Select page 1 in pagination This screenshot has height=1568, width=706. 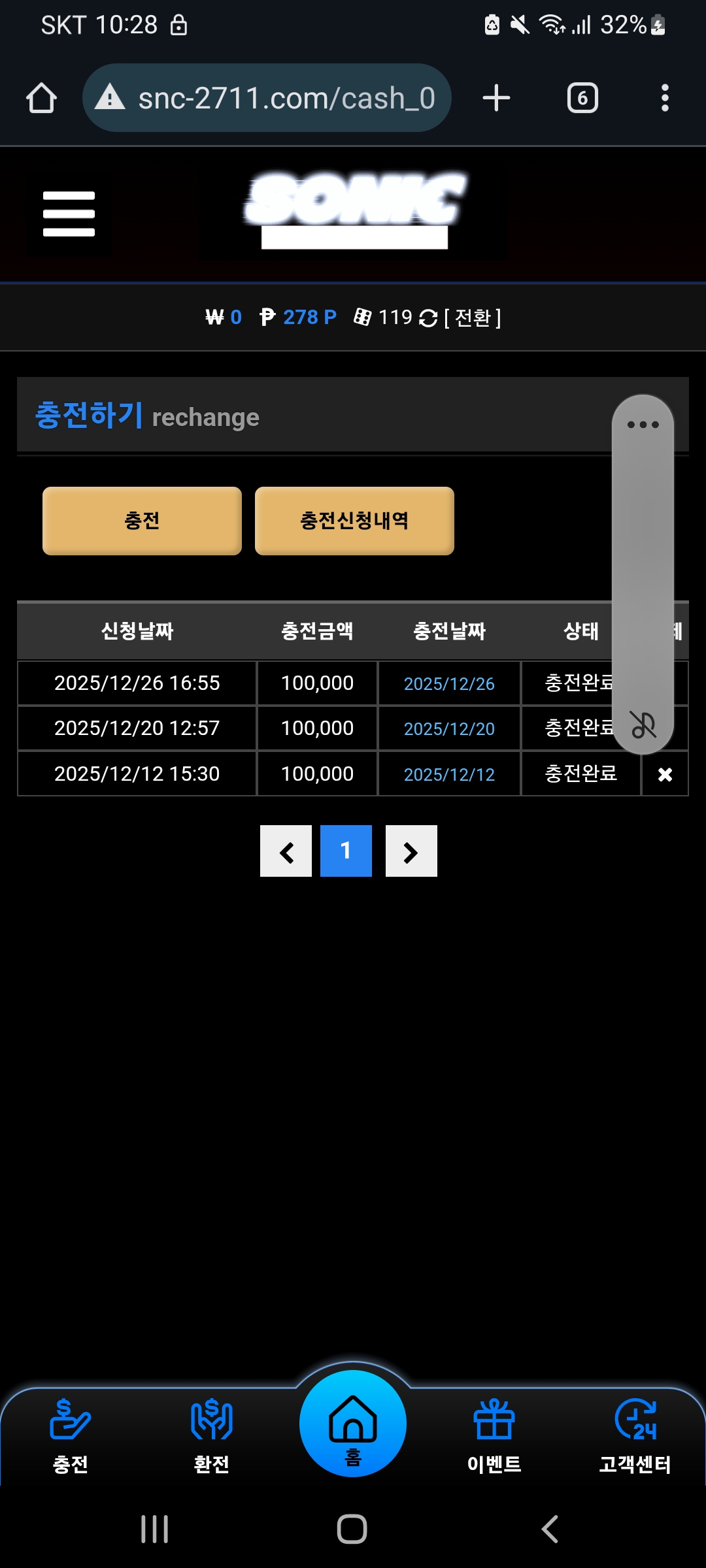pyautogui.click(x=346, y=851)
